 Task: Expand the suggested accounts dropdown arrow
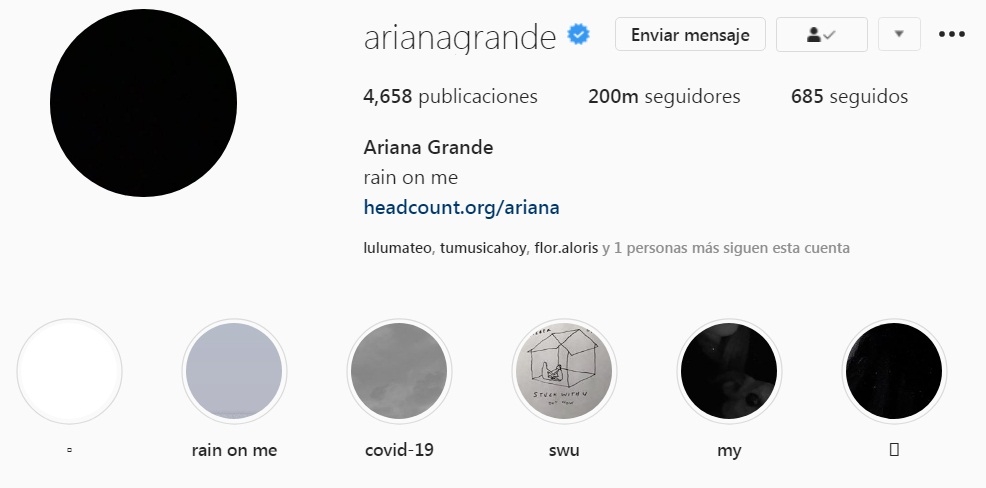tap(898, 35)
